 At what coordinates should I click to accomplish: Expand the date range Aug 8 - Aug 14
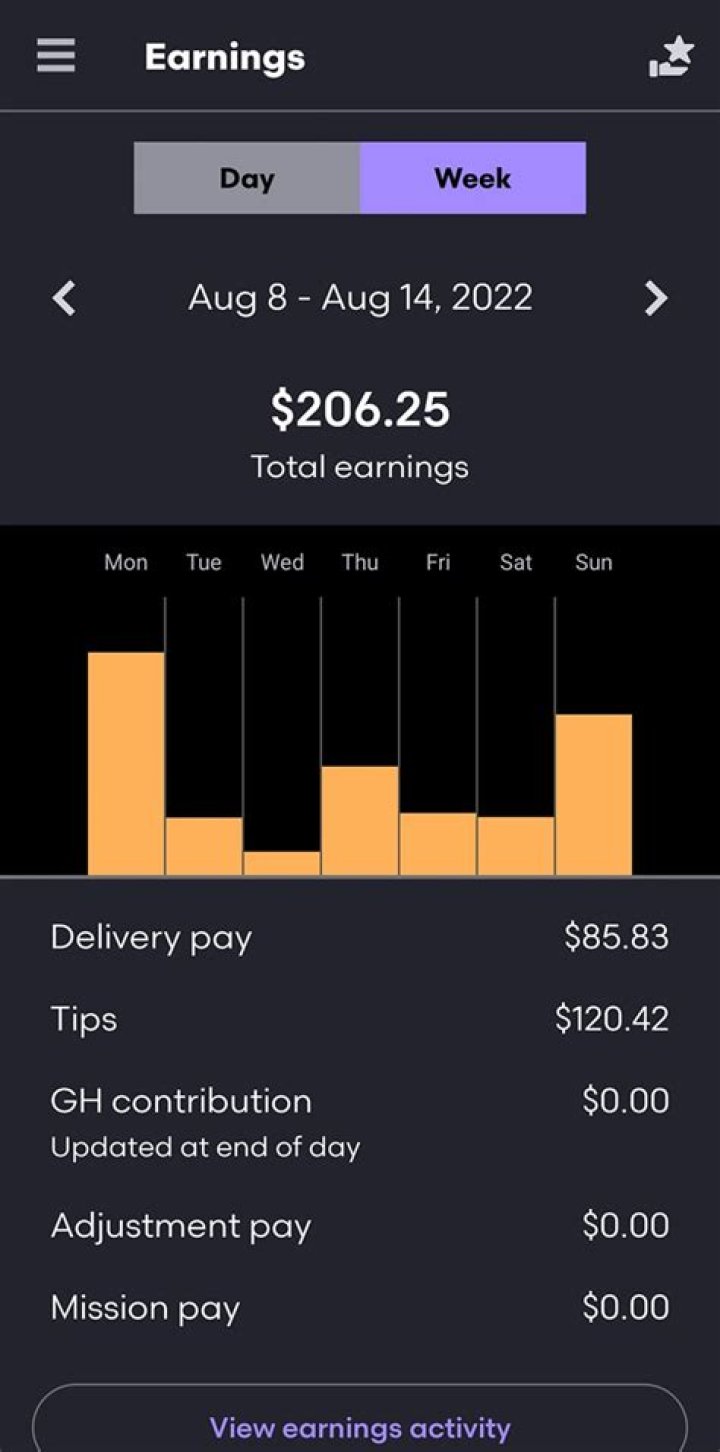pos(360,298)
